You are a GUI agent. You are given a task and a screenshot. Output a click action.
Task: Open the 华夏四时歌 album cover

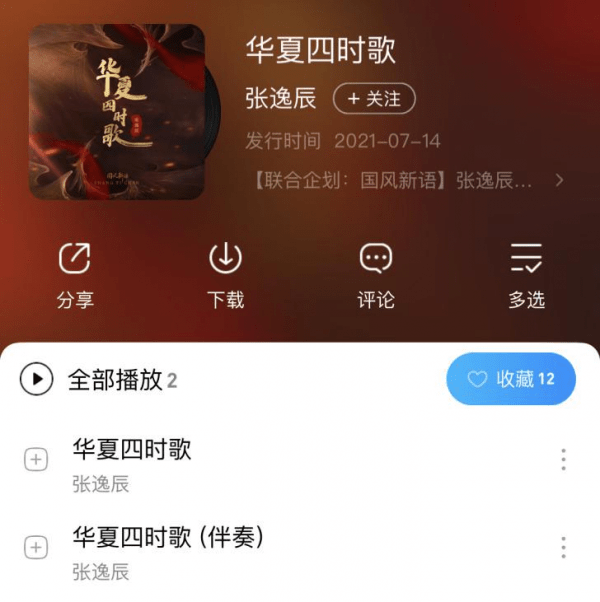click(116, 111)
